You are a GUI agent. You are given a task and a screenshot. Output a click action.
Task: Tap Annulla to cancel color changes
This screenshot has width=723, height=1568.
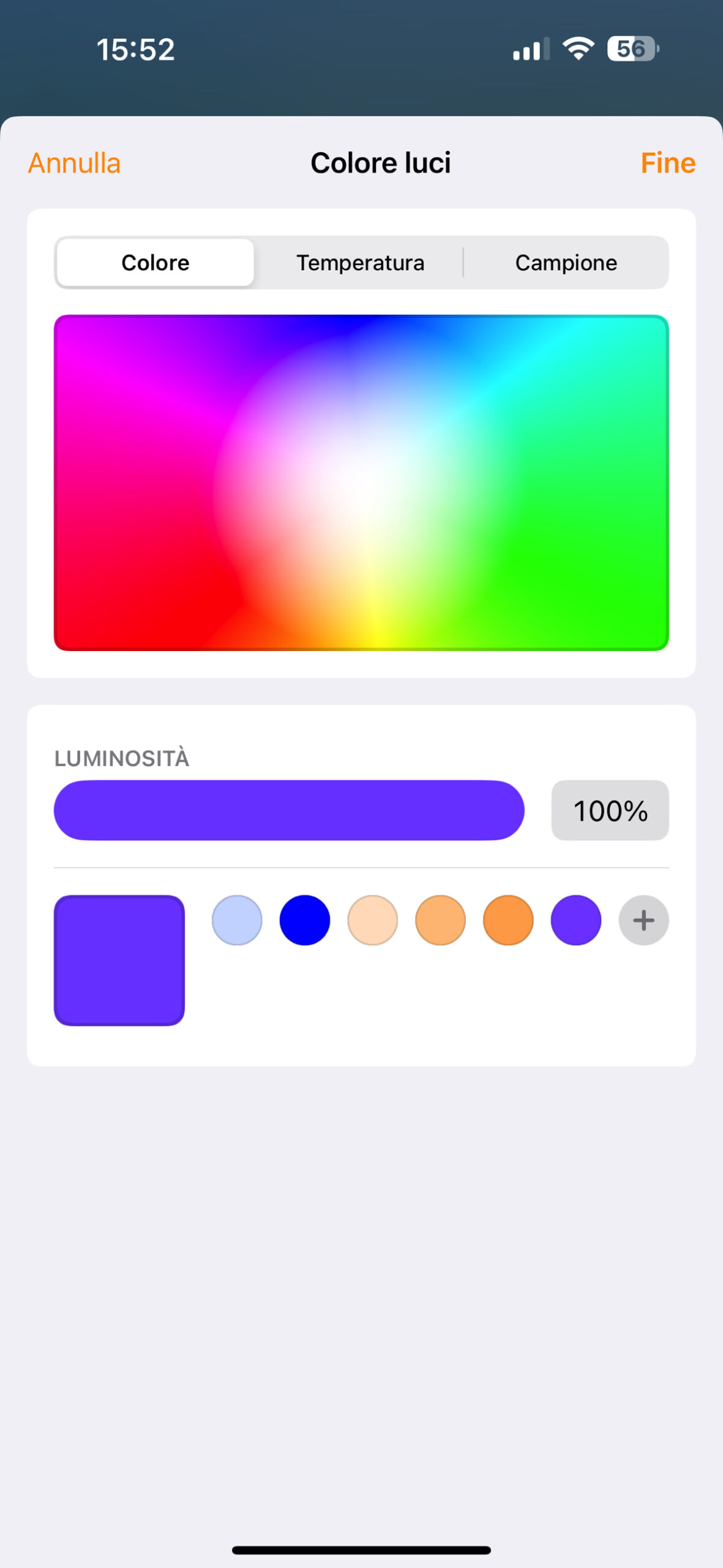(74, 164)
